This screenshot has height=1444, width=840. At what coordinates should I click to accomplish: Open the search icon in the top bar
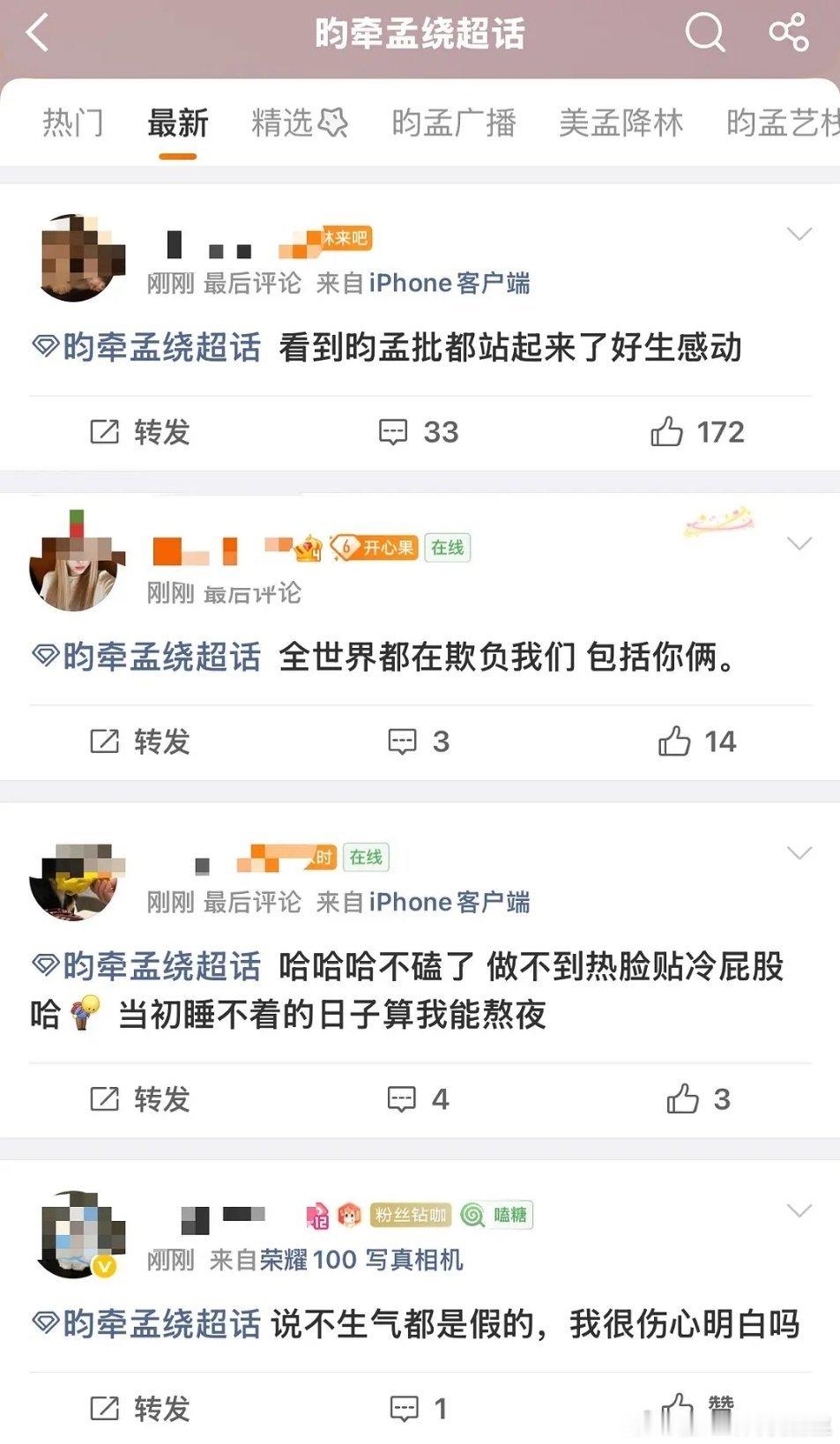click(702, 33)
